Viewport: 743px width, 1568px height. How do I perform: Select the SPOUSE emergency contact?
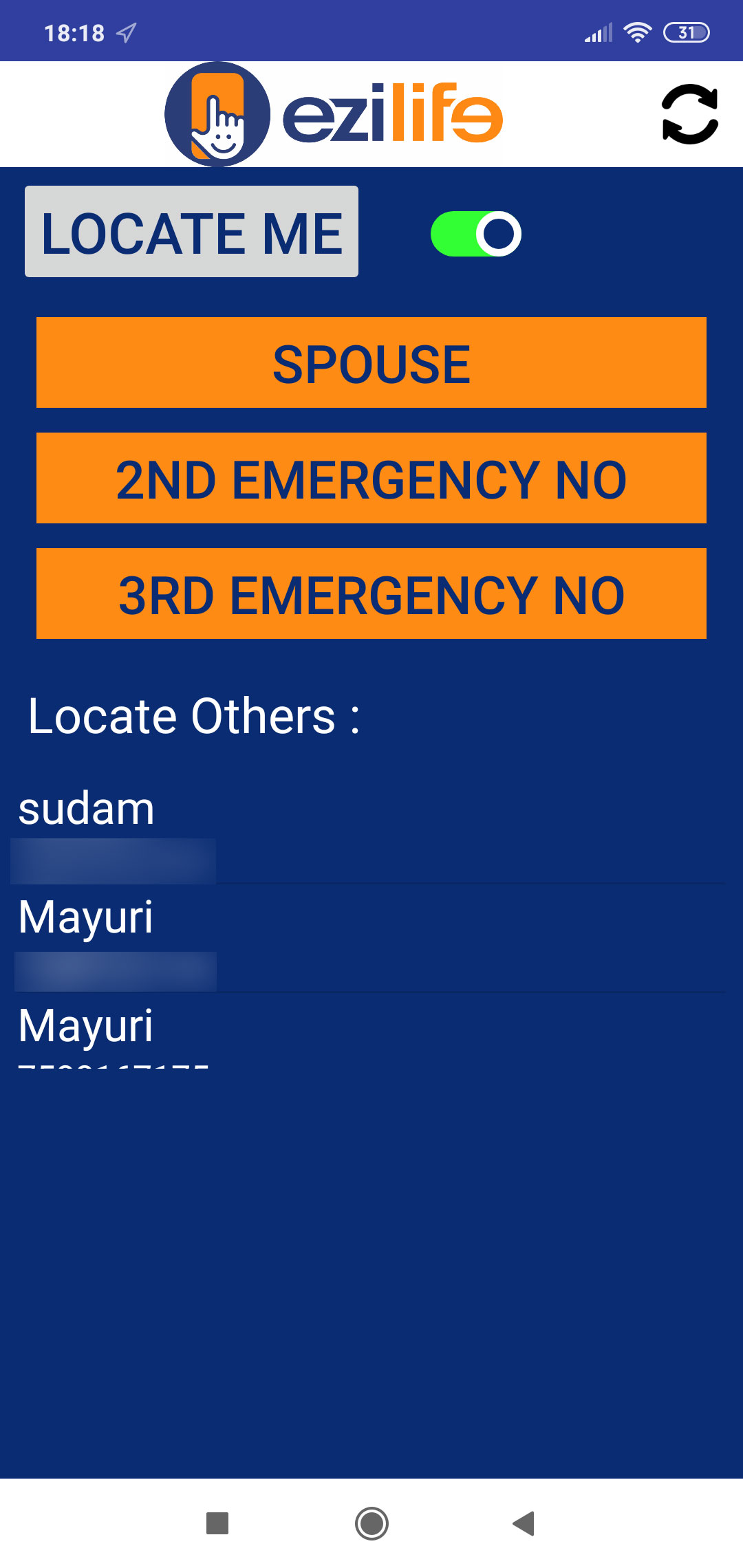[371, 362]
